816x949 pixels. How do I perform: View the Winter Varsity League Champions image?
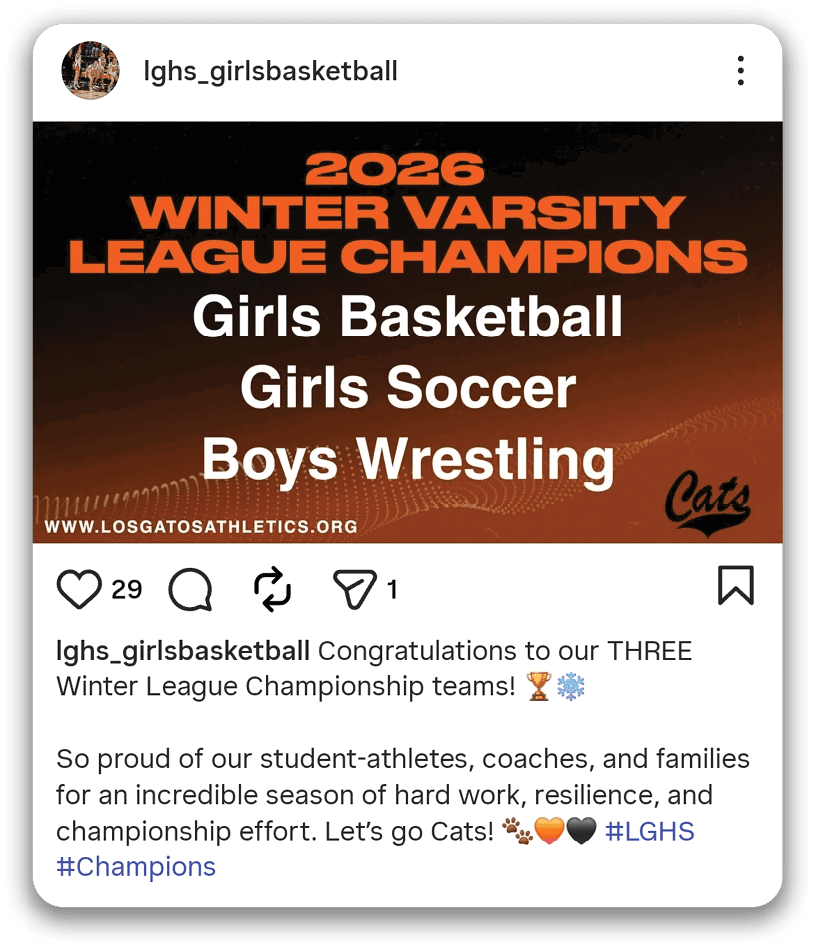click(x=408, y=332)
